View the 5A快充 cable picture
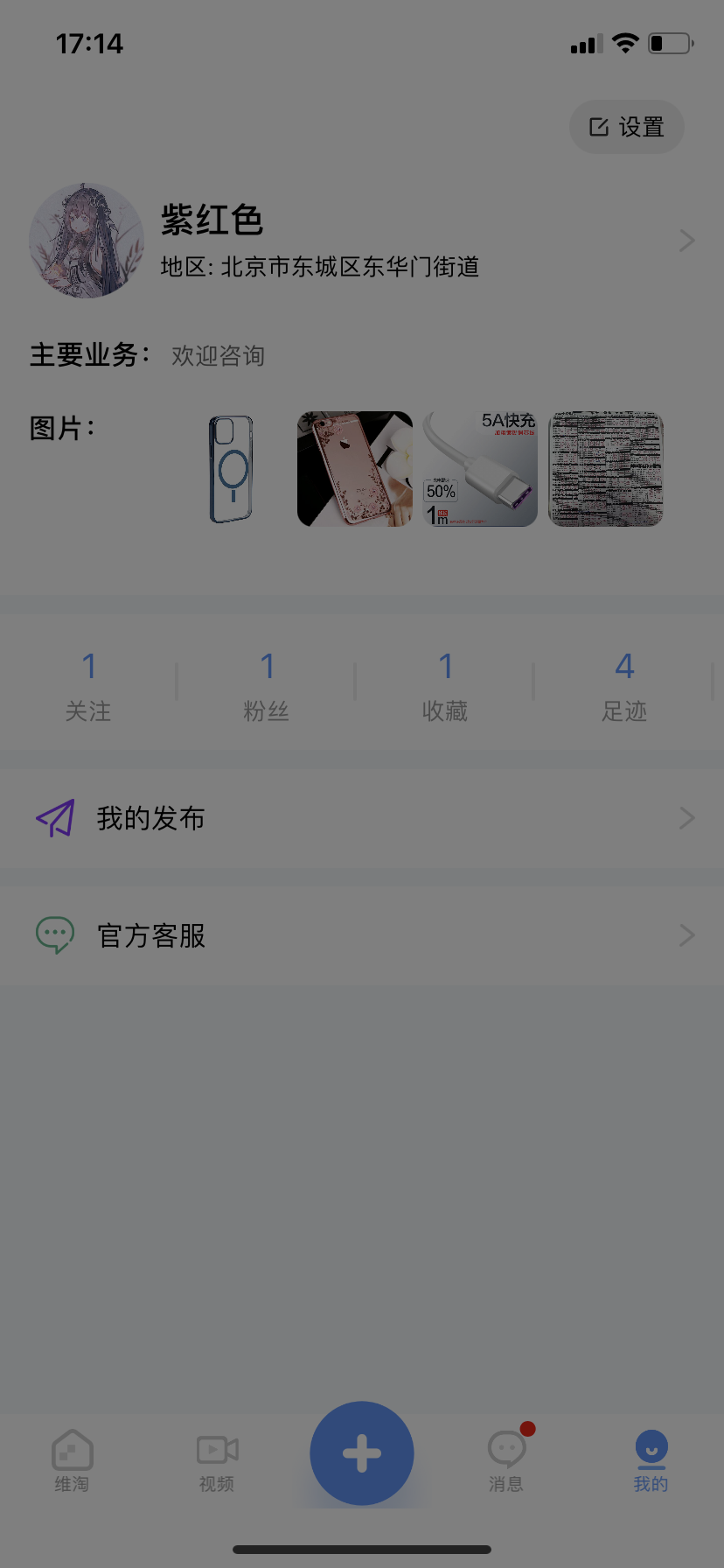 [480, 469]
